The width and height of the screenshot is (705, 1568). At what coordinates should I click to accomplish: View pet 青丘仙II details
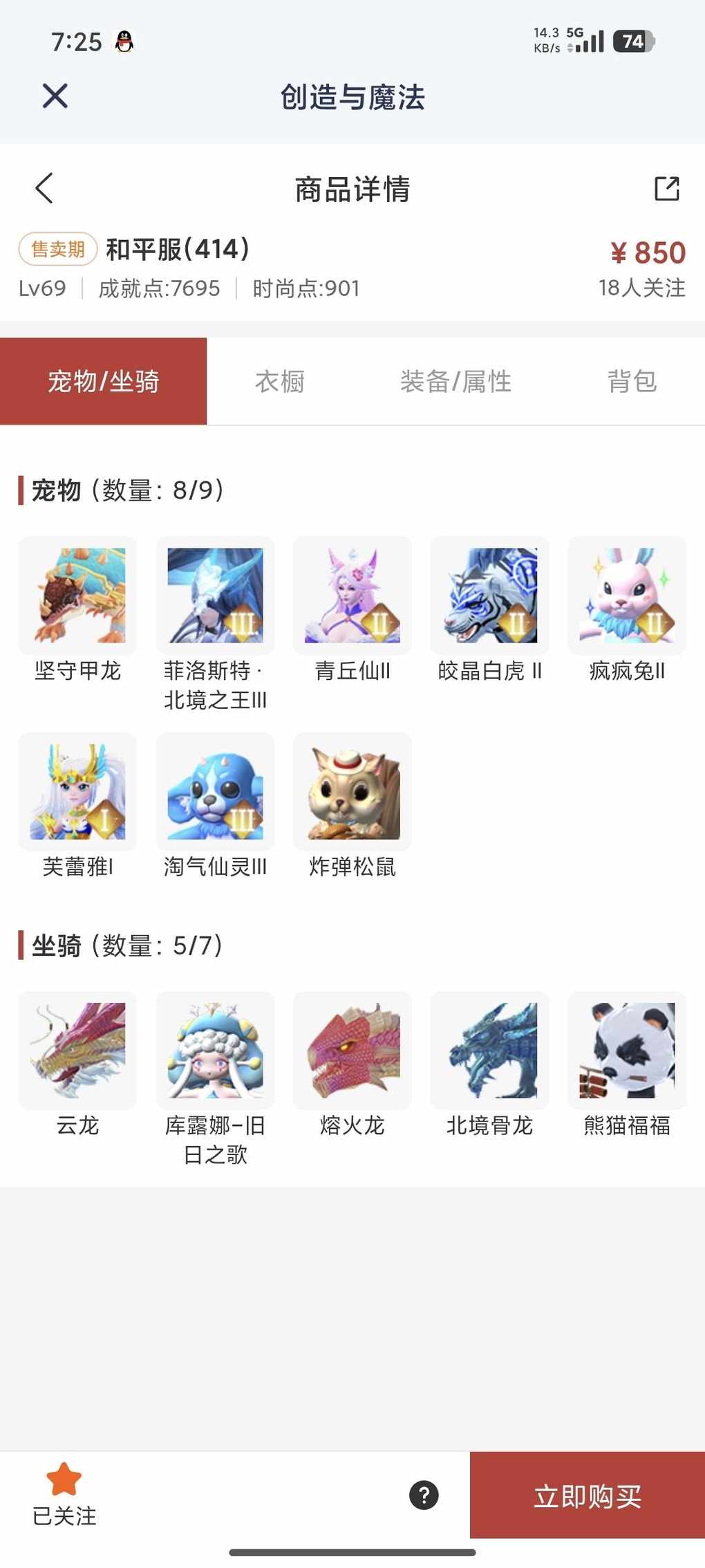click(352, 596)
